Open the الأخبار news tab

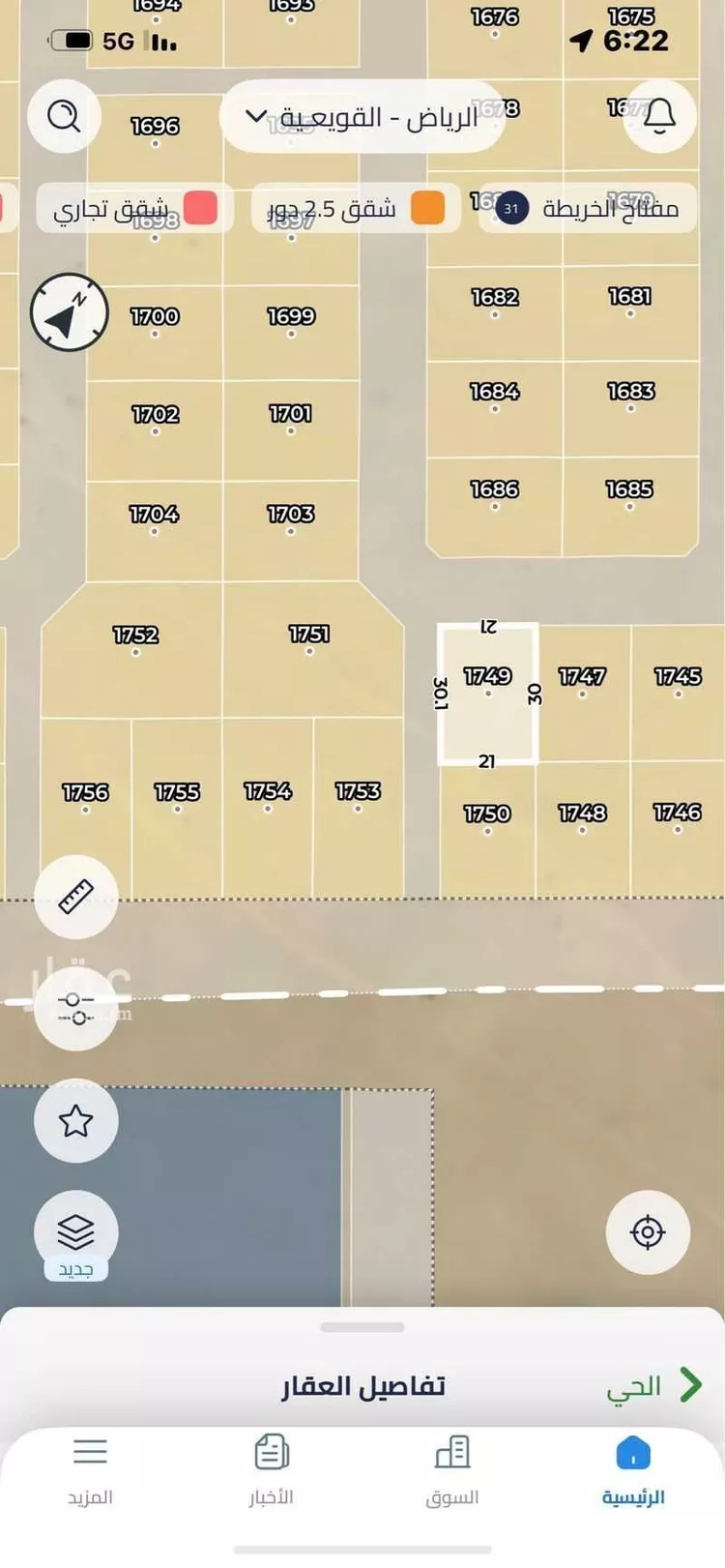click(272, 1469)
